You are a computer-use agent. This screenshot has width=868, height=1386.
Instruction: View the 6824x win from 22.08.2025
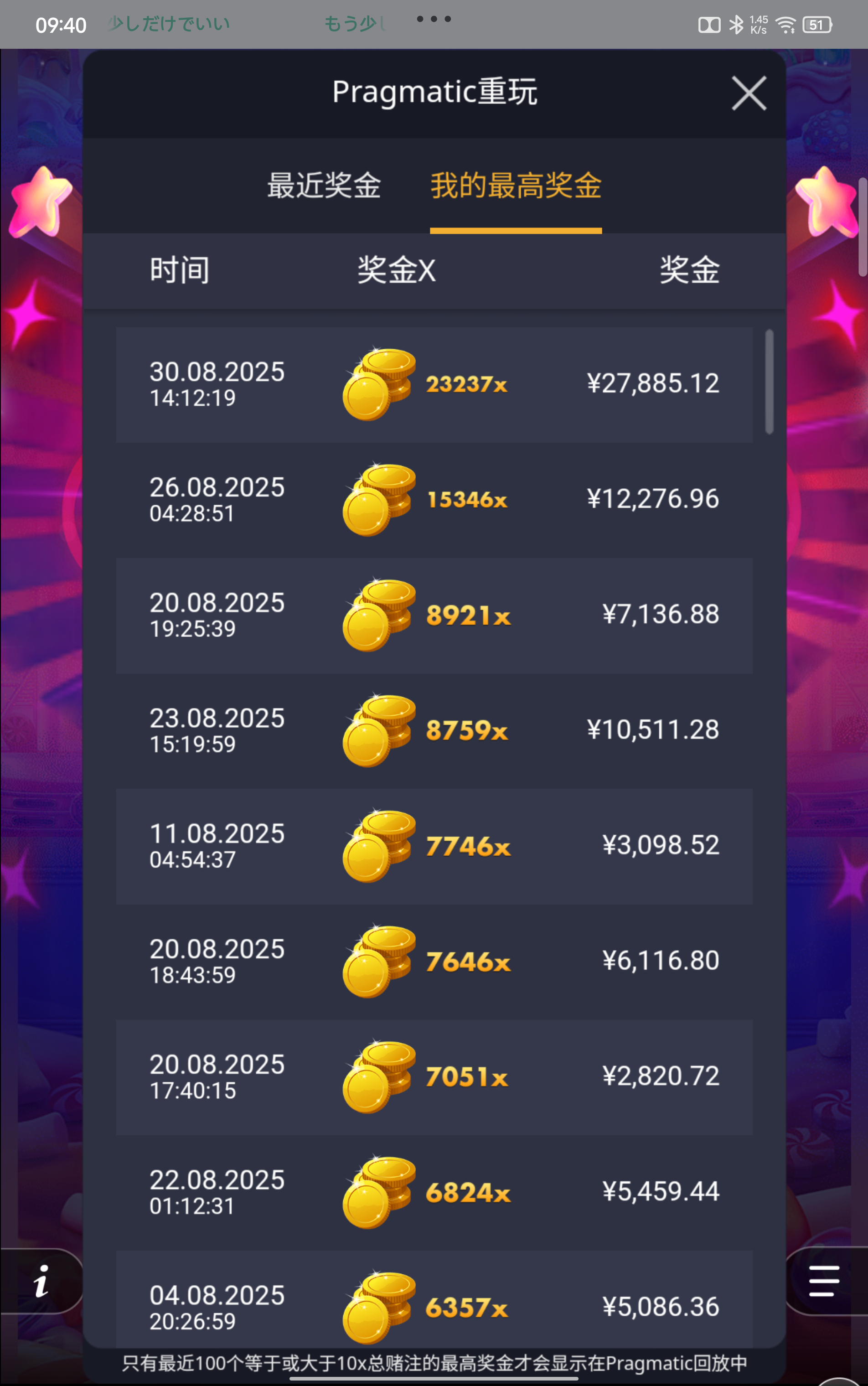pyautogui.click(x=434, y=1192)
